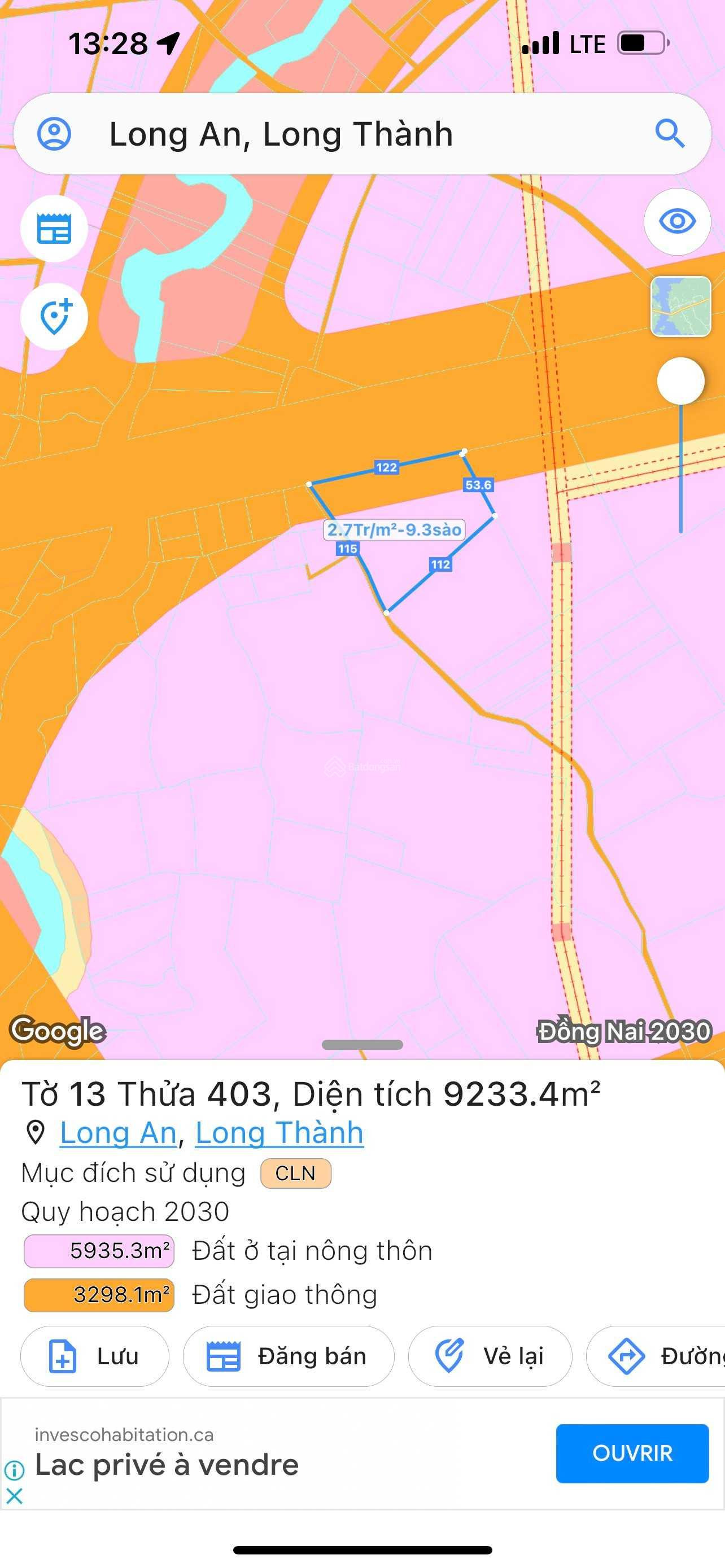Image resolution: width=725 pixels, height=1568 pixels.
Task: Add a new location pin
Action: coord(54,317)
